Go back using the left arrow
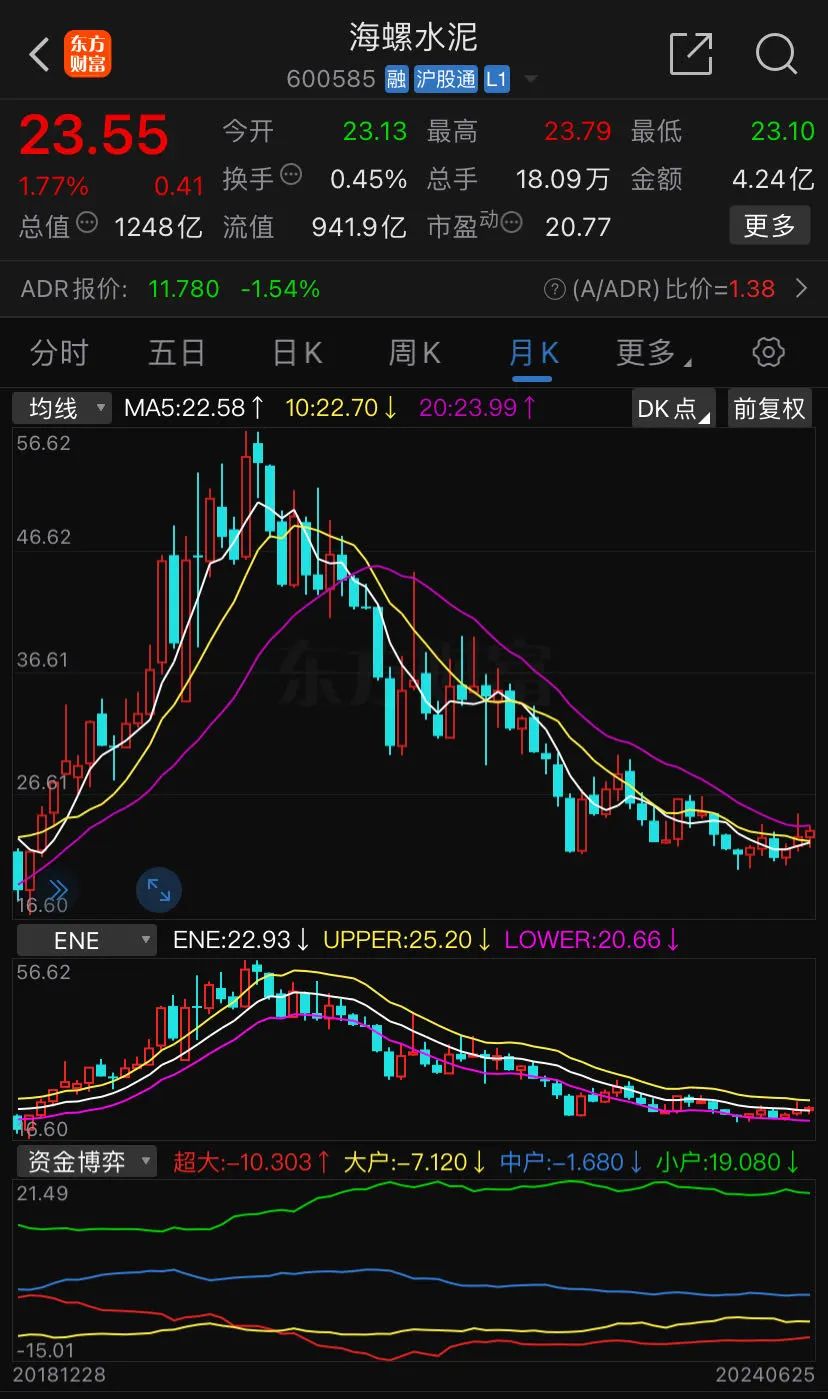Screen dimensions: 828x1399 point(40,55)
